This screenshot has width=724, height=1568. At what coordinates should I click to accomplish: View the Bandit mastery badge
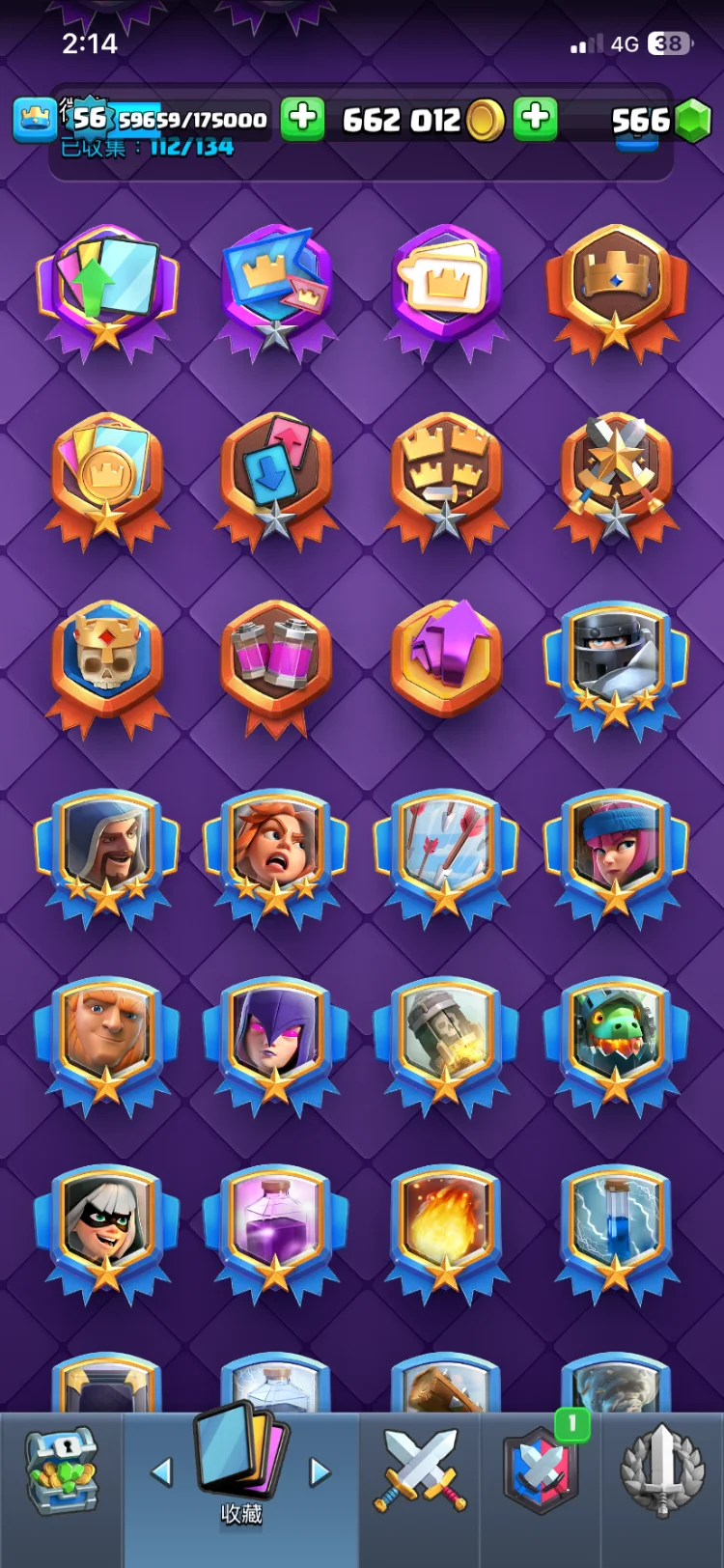[x=106, y=1226]
